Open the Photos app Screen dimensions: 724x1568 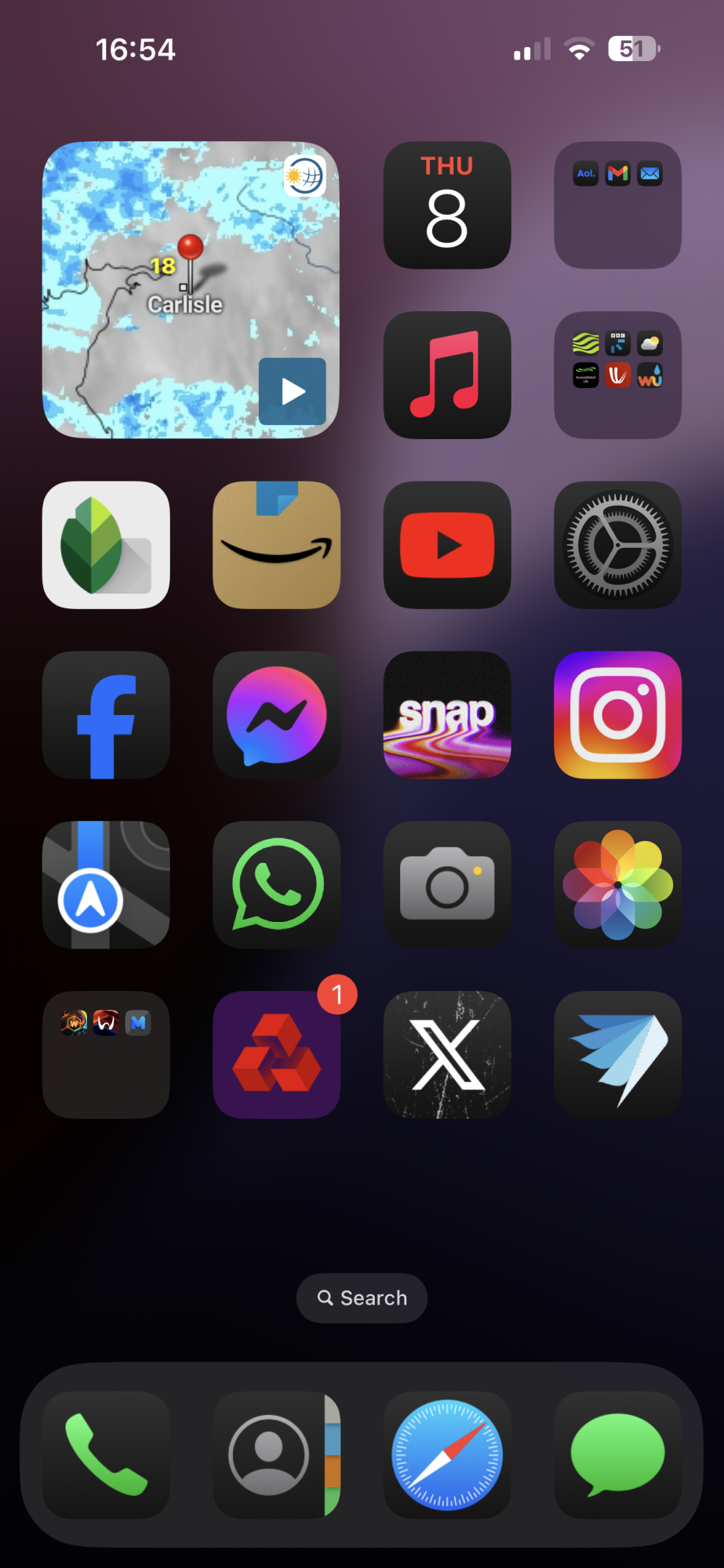(x=617, y=884)
